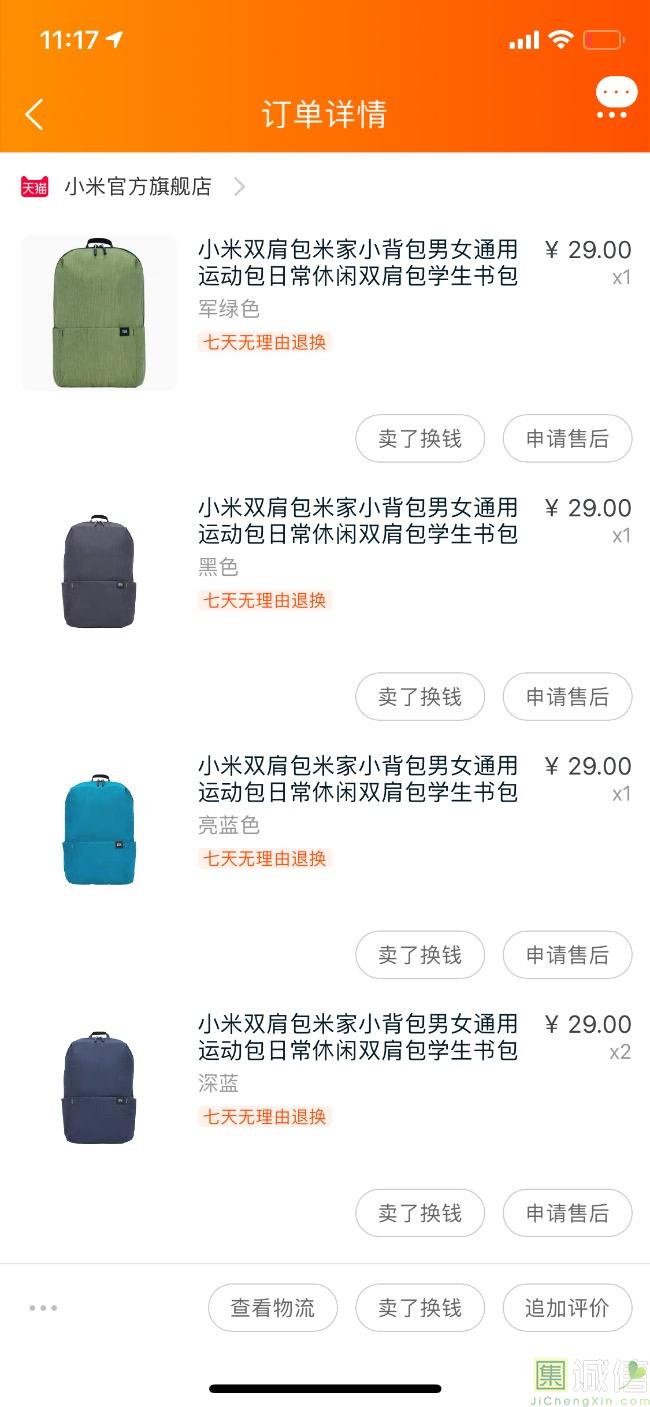
Task: Request 申请售后 for the 军绿色 backpack
Action: coord(567,439)
